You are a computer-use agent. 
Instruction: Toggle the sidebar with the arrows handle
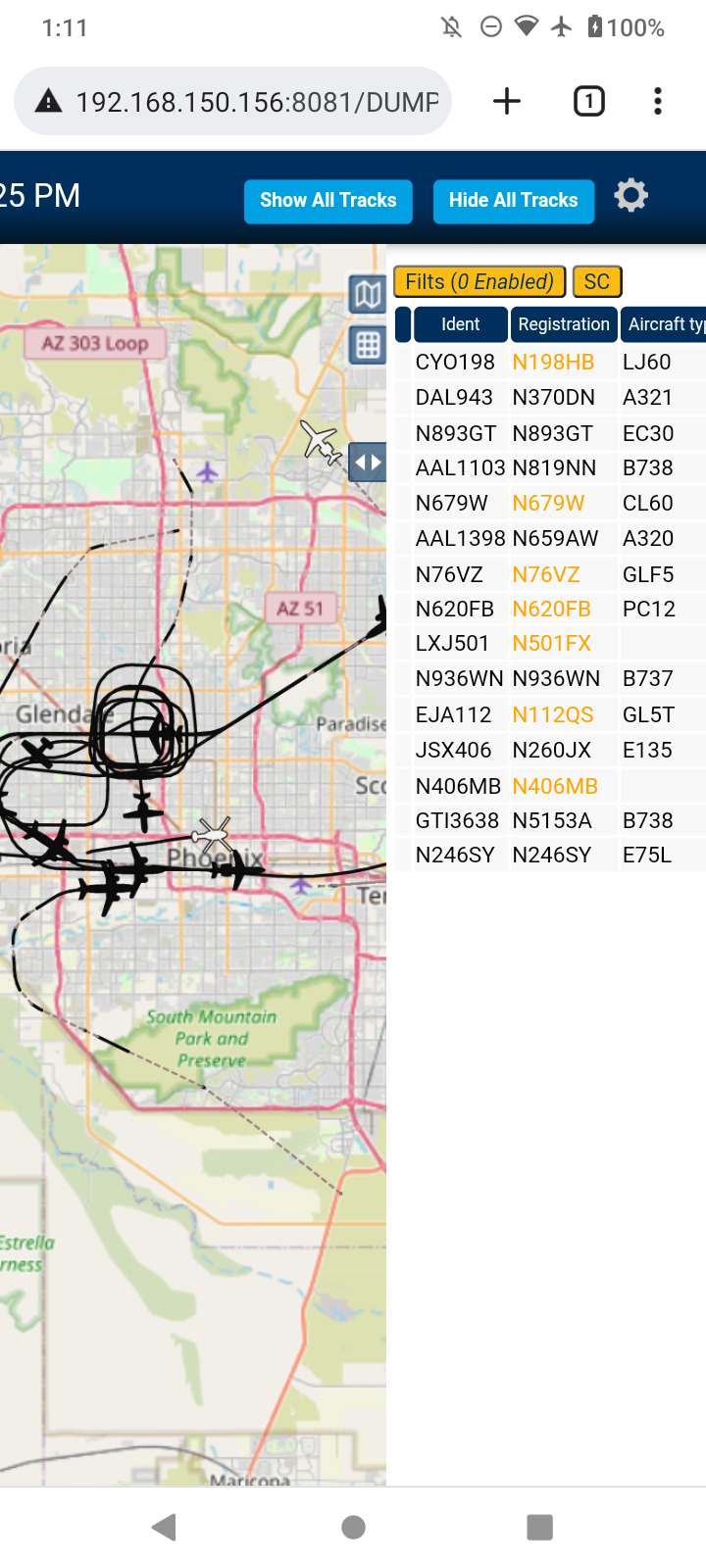coord(368,463)
